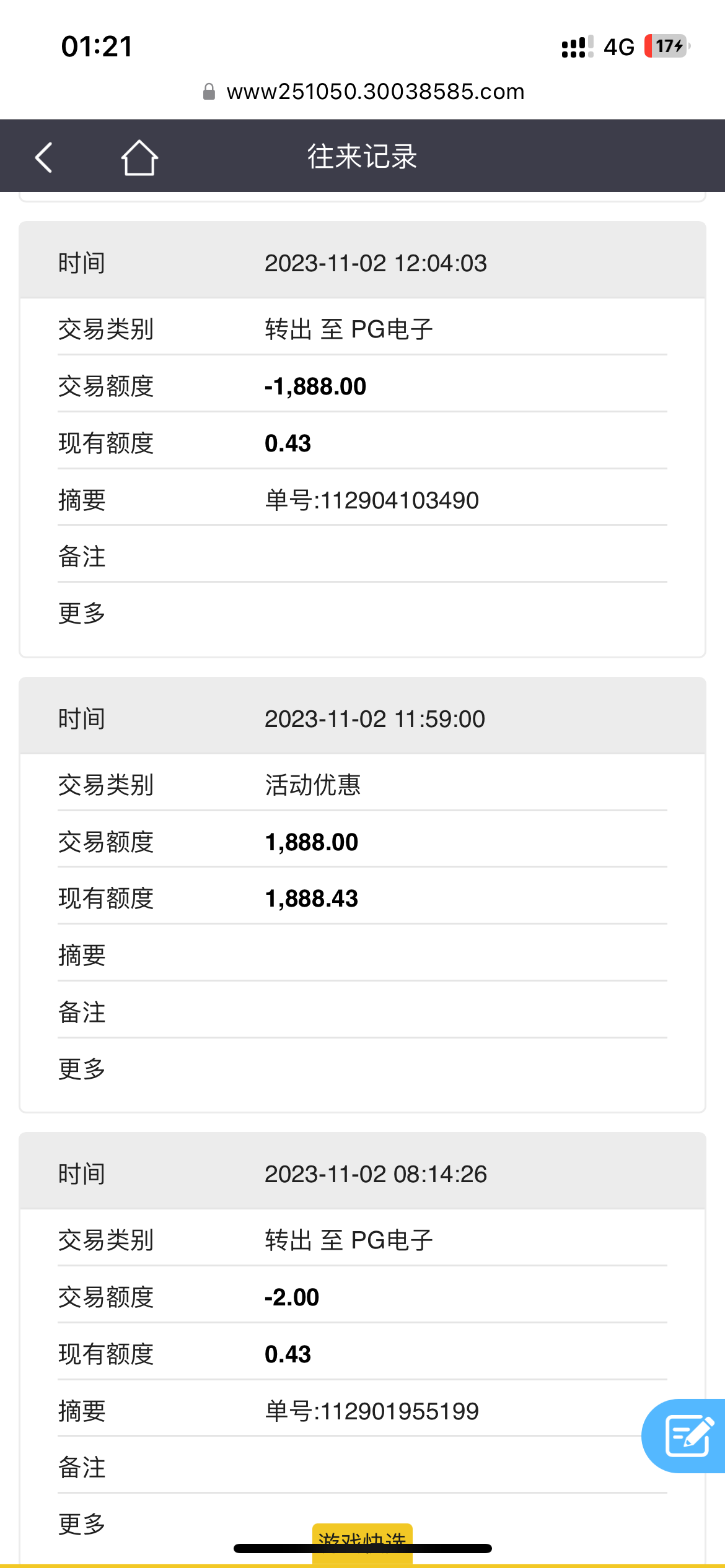
Task: Open the home icon in the header
Action: pyautogui.click(x=139, y=157)
